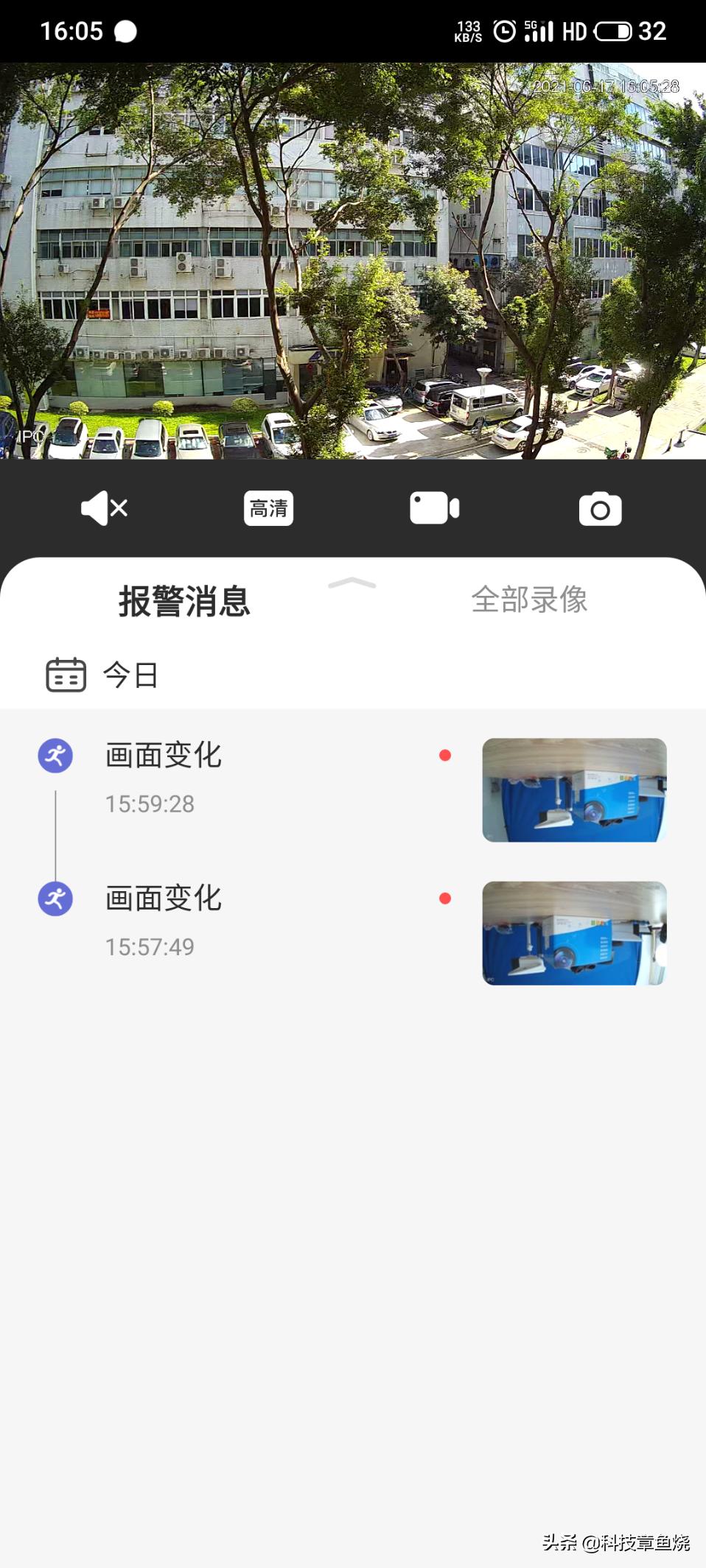
Task: Tap the red dot beside the 15:57:49 alarm
Action: [445, 898]
